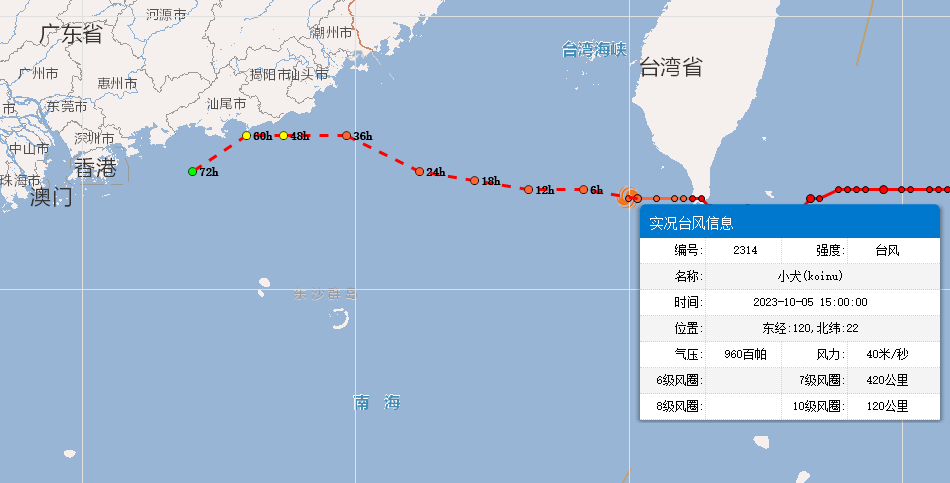
Task: Select the 24h forecast position marker
Action: click(x=419, y=171)
